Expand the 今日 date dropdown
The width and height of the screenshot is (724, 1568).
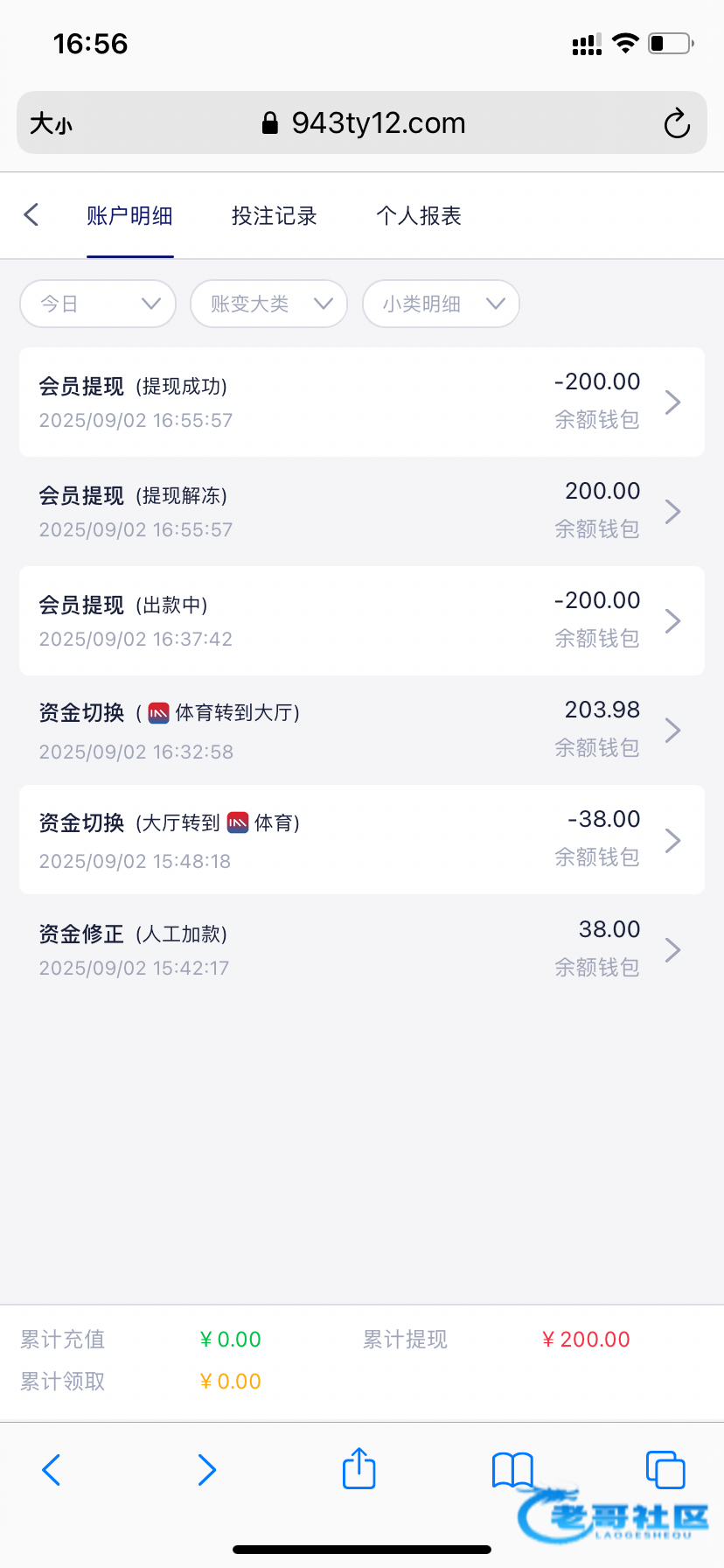(98, 304)
